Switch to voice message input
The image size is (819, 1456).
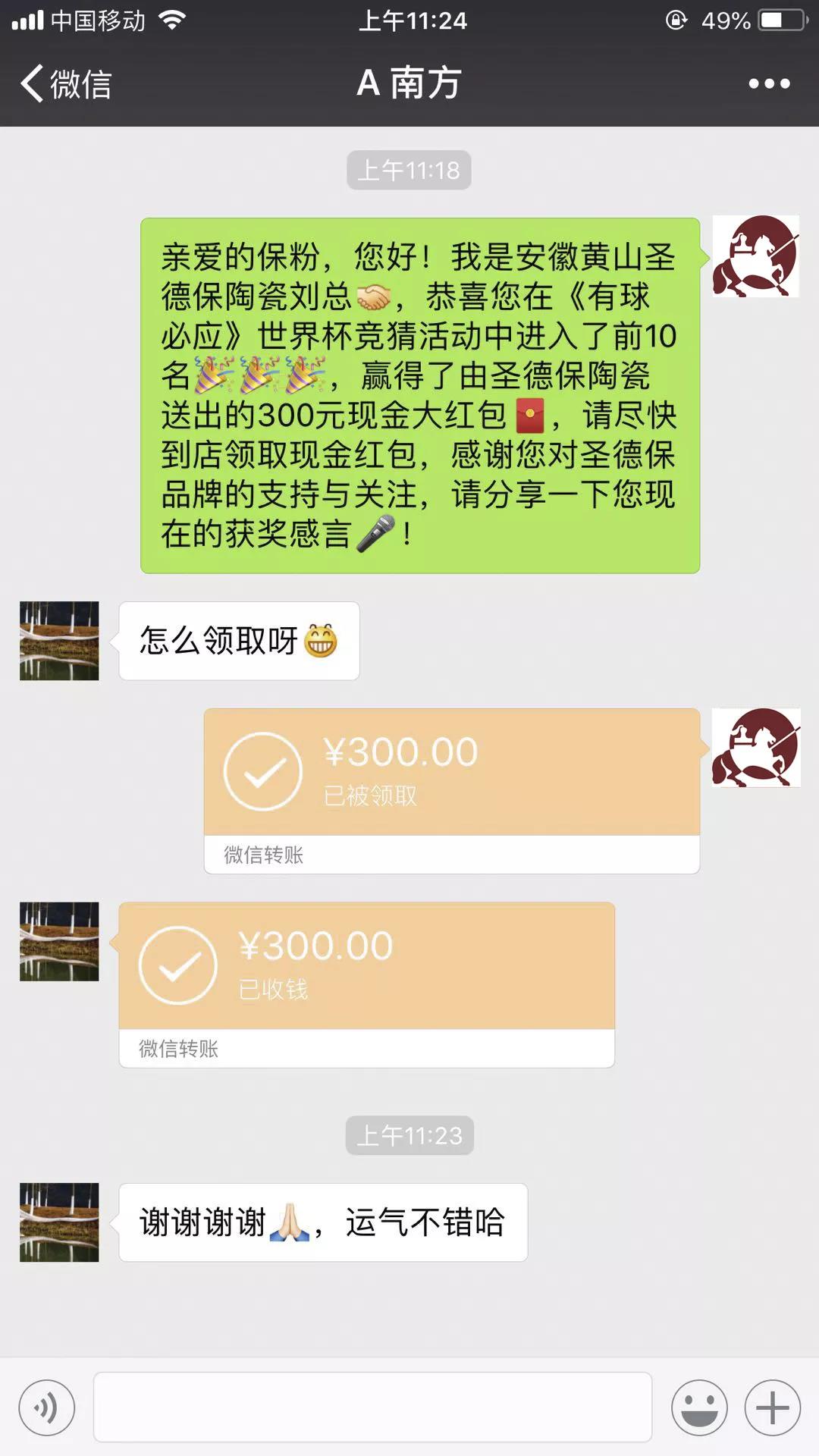pyautogui.click(x=47, y=1407)
